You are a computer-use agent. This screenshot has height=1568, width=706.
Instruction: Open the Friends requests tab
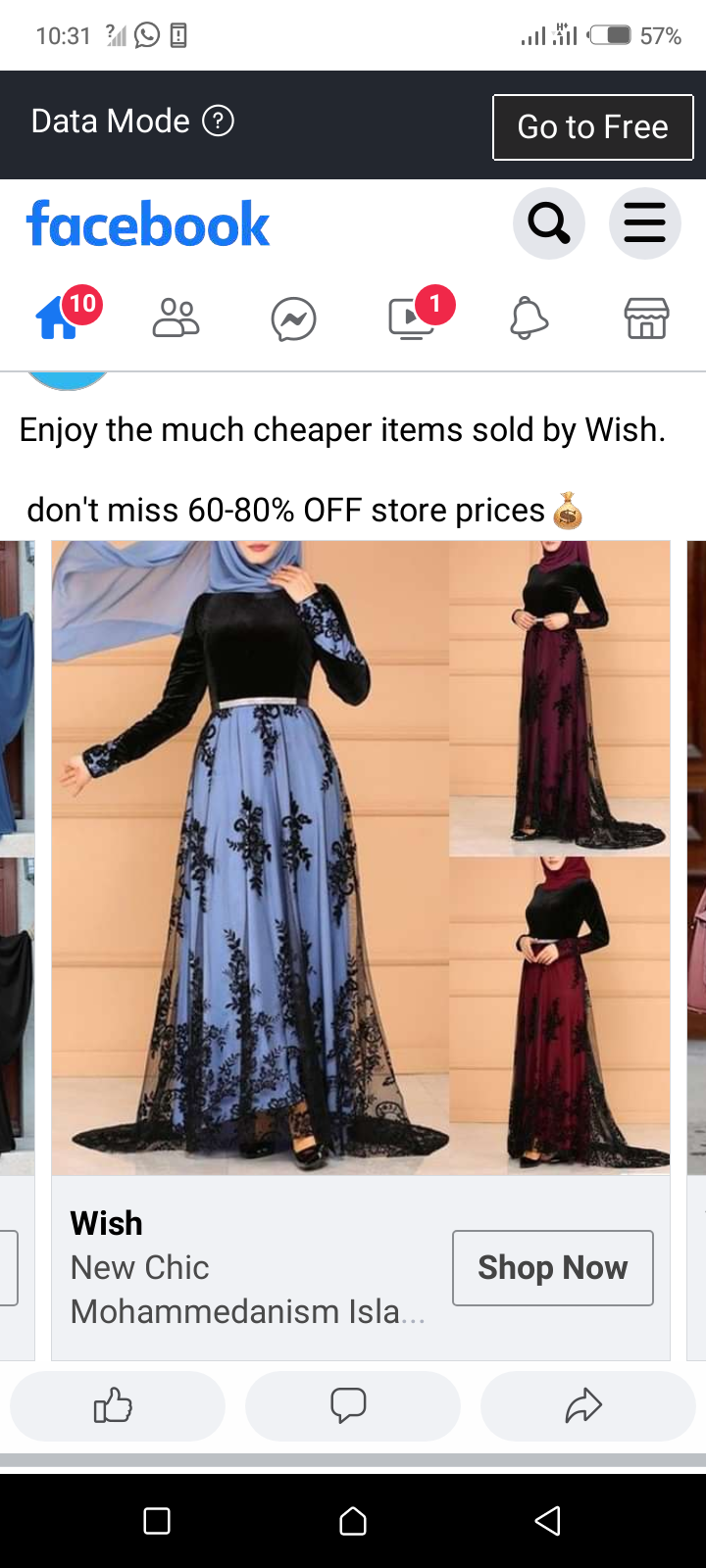176,318
